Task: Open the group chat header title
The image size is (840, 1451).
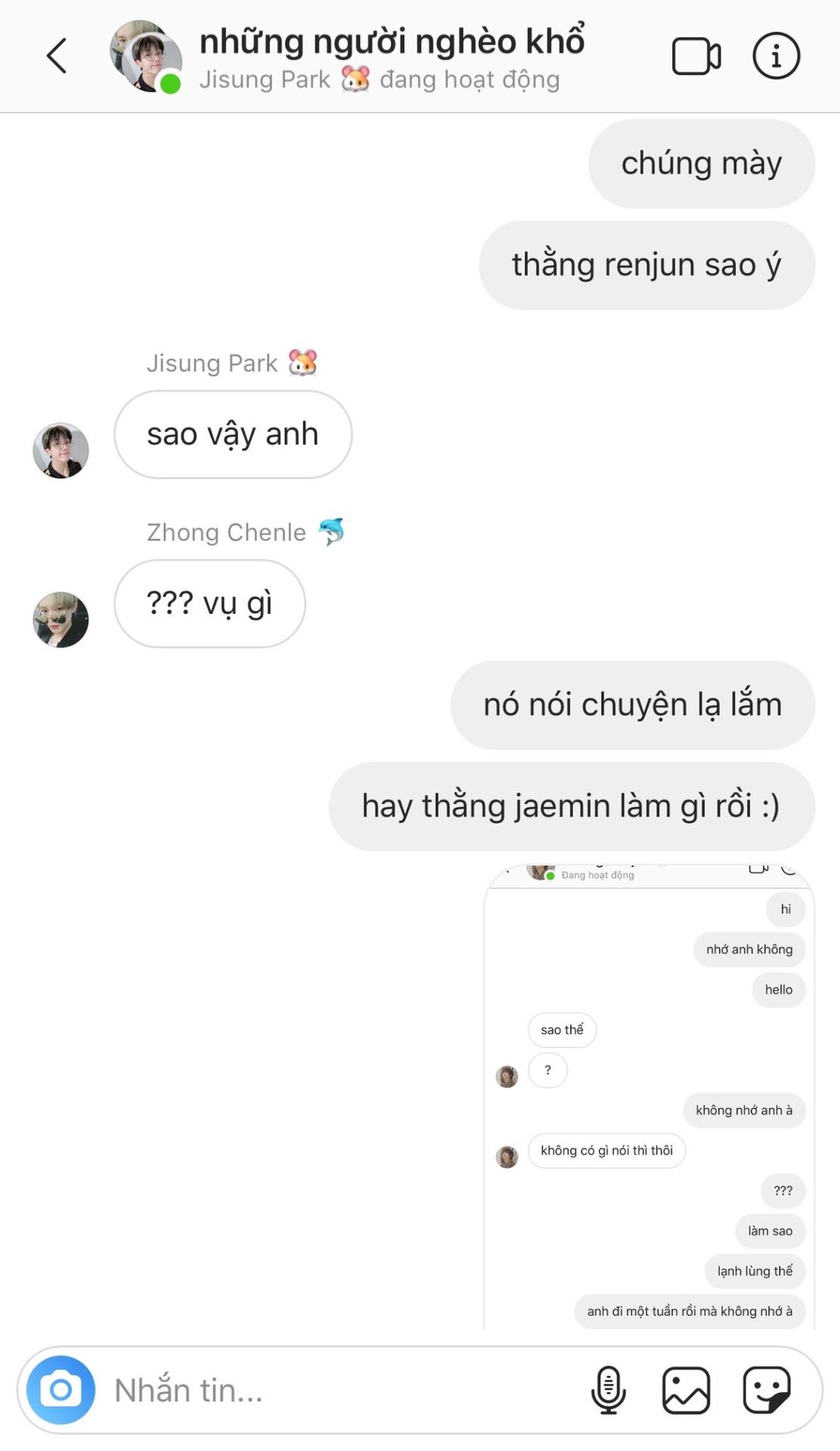Action: tap(391, 42)
